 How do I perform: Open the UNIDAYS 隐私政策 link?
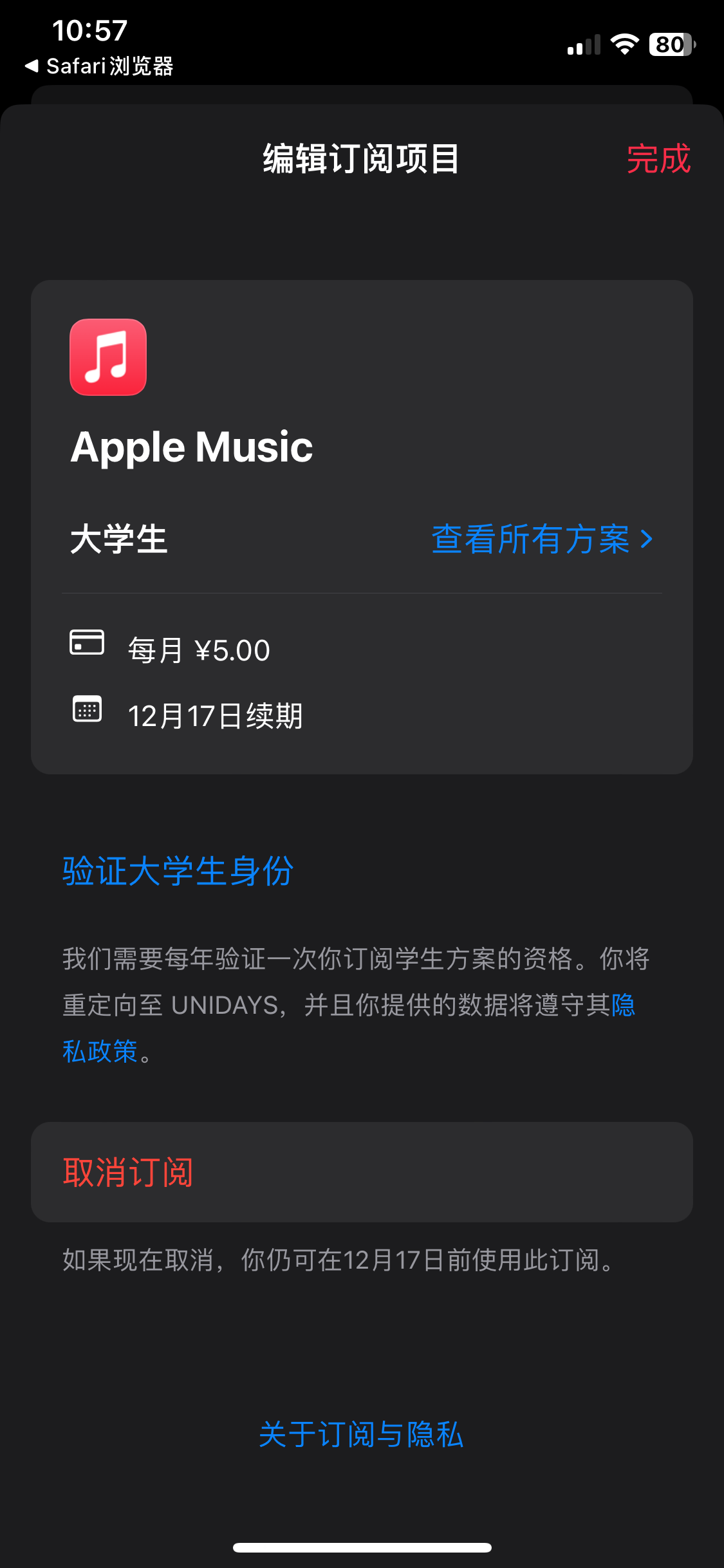pyautogui.click(x=100, y=1051)
